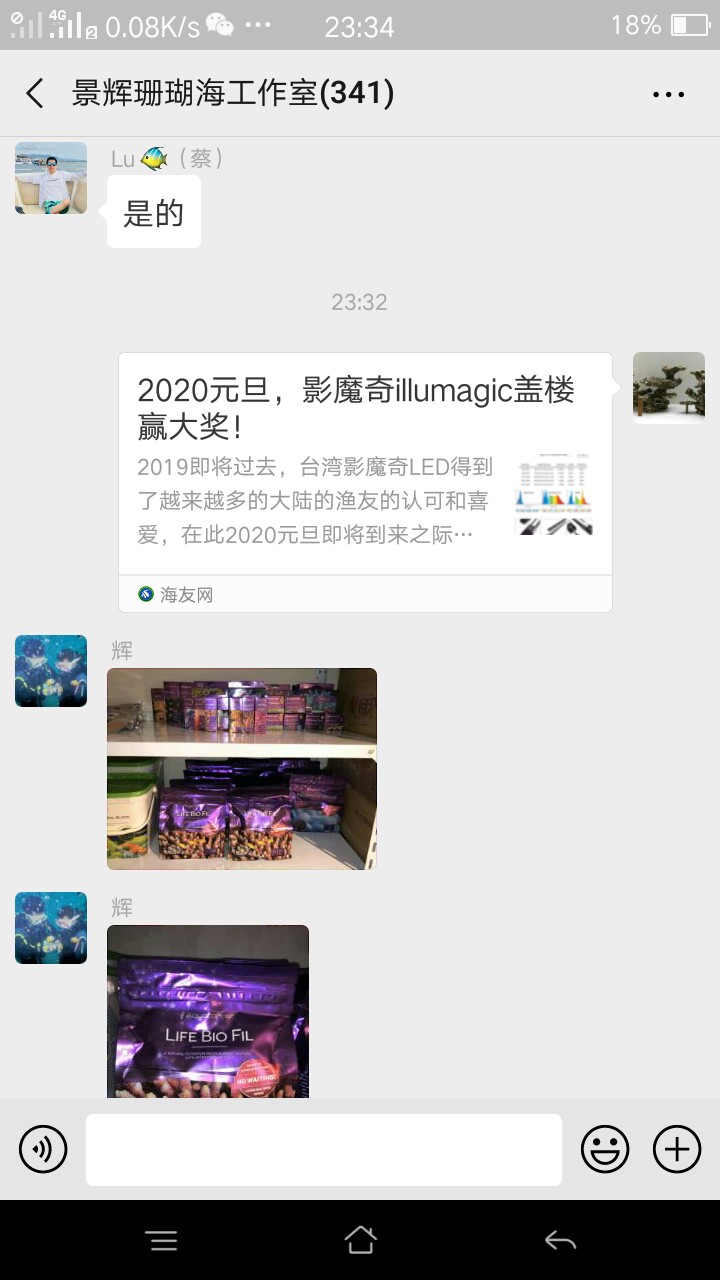The image size is (720, 1280).
Task: Switch to voice message input
Action: [43, 1149]
